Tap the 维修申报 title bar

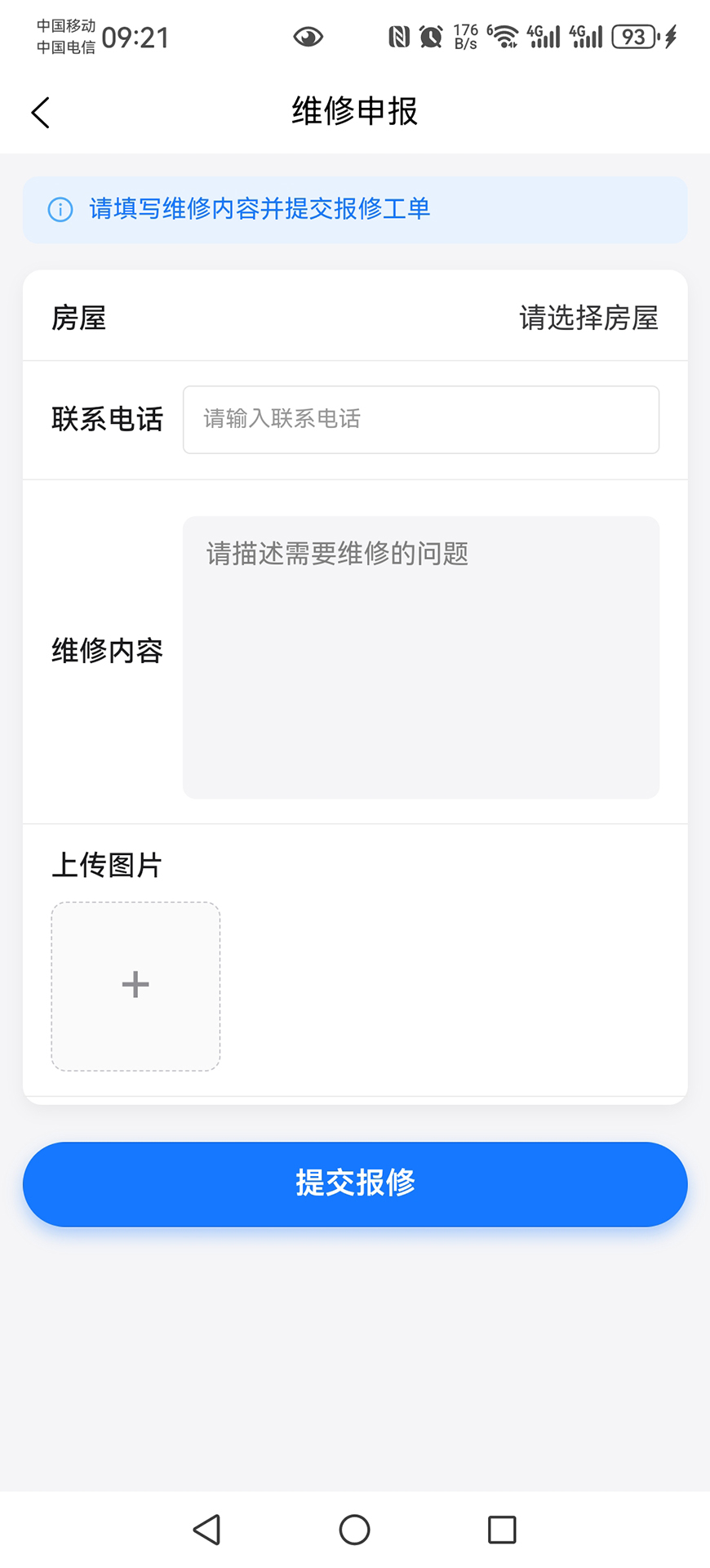tap(354, 112)
